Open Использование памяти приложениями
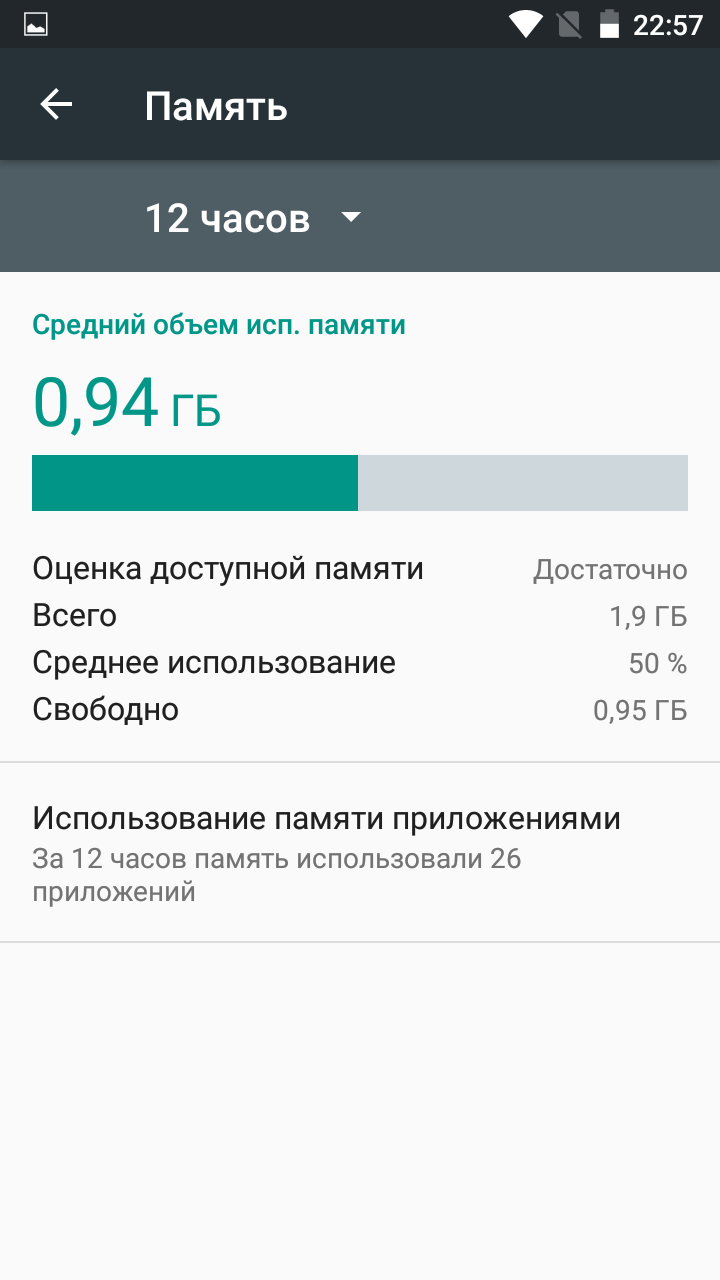This screenshot has height=1280, width=720. point(326,852)
